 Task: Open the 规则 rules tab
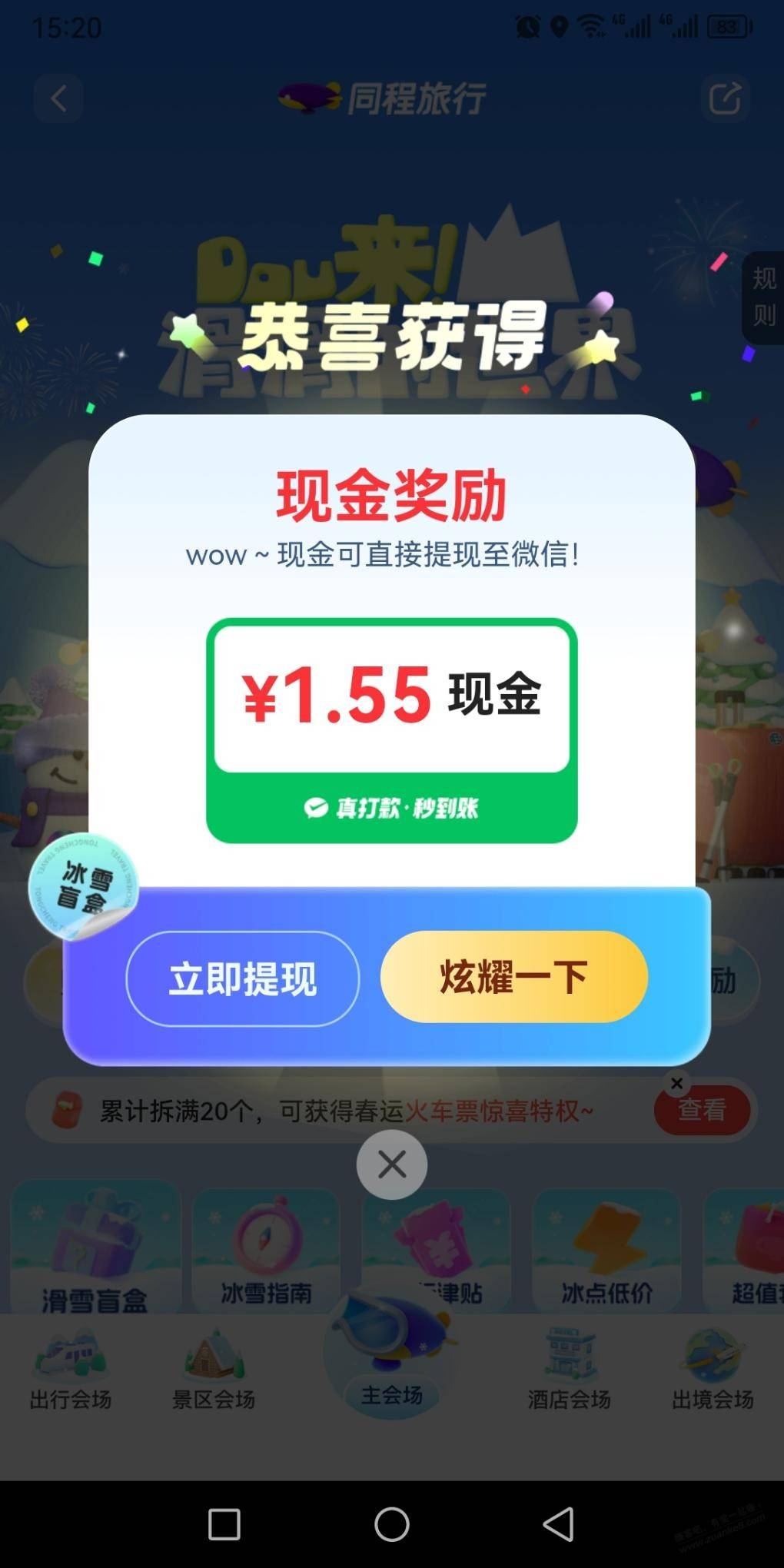tap(763, 297)
